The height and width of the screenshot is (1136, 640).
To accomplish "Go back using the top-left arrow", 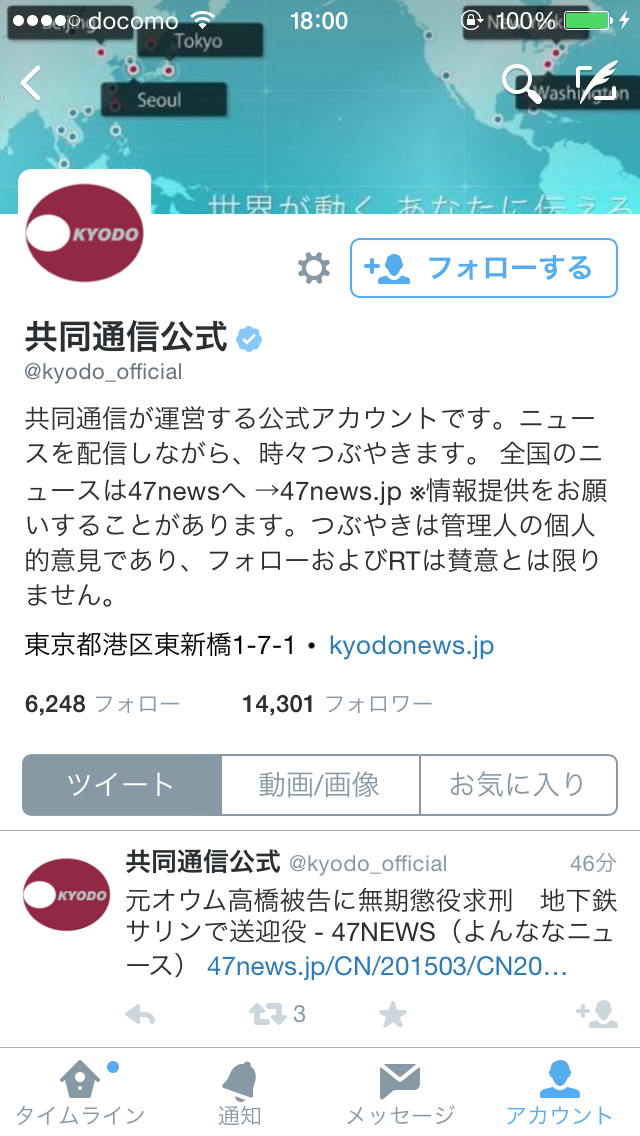I will coord(32,83).
